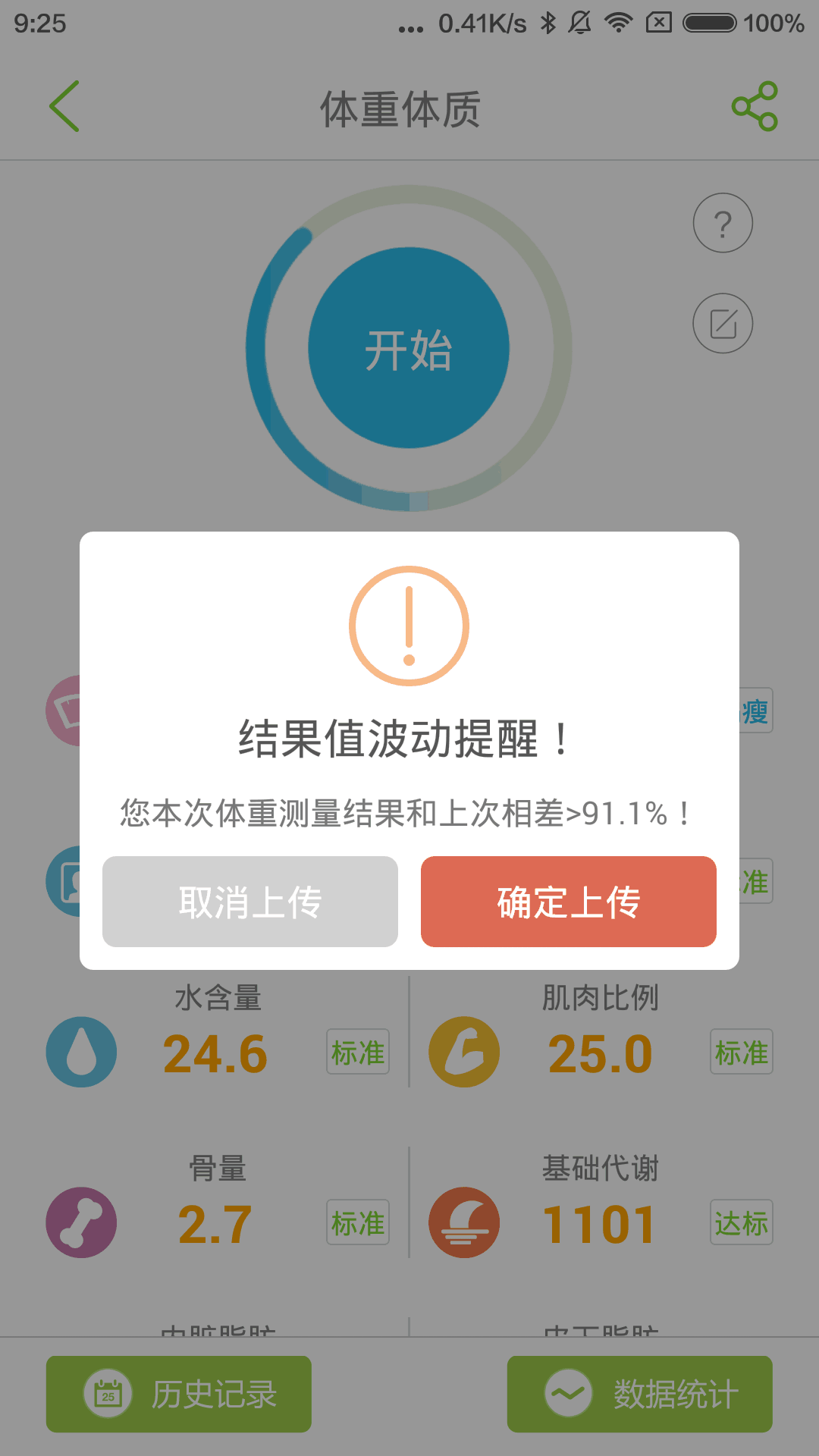819x1456 pixels.
Task: Start measuring with 开始 button
Action: tap(409, 348)
